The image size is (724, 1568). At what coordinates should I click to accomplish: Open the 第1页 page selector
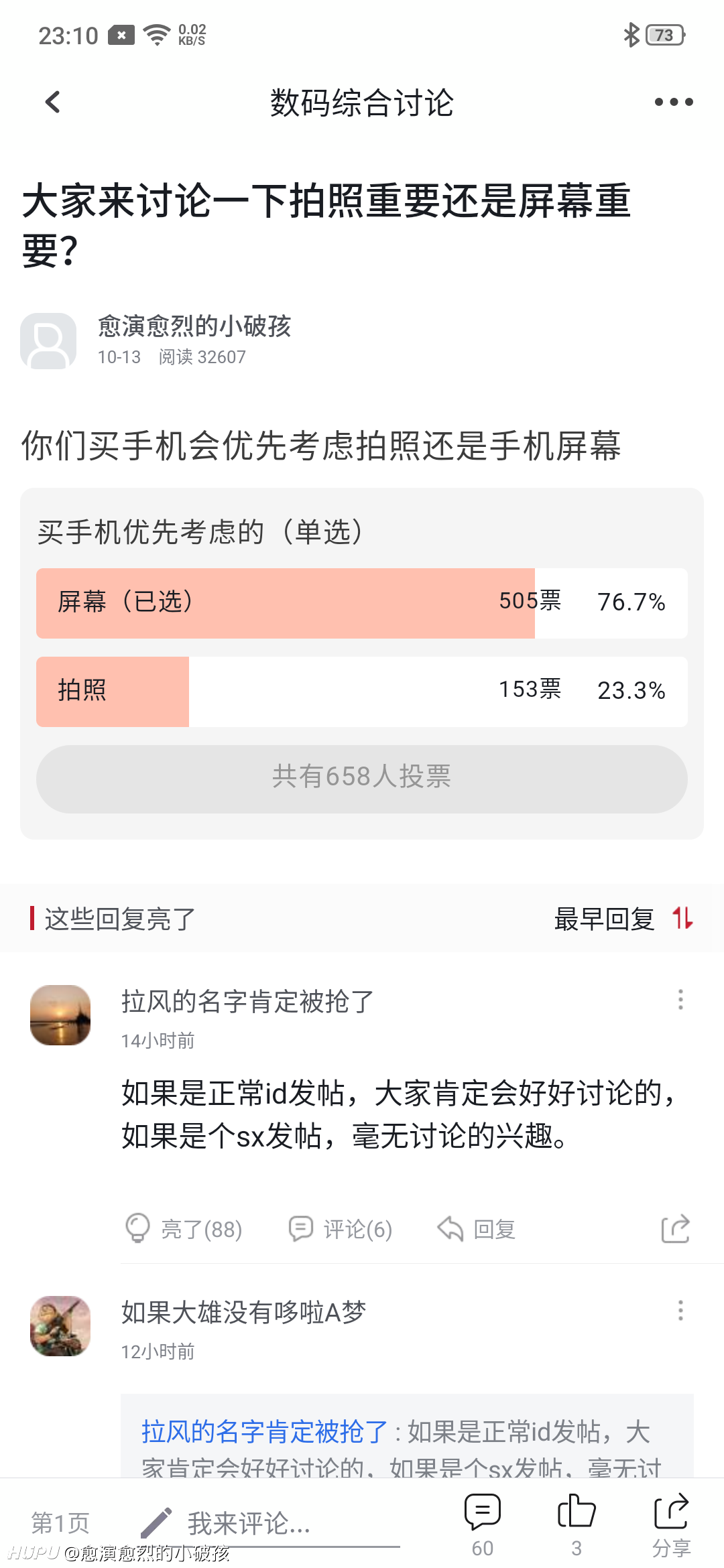(x=60, y=1522)
